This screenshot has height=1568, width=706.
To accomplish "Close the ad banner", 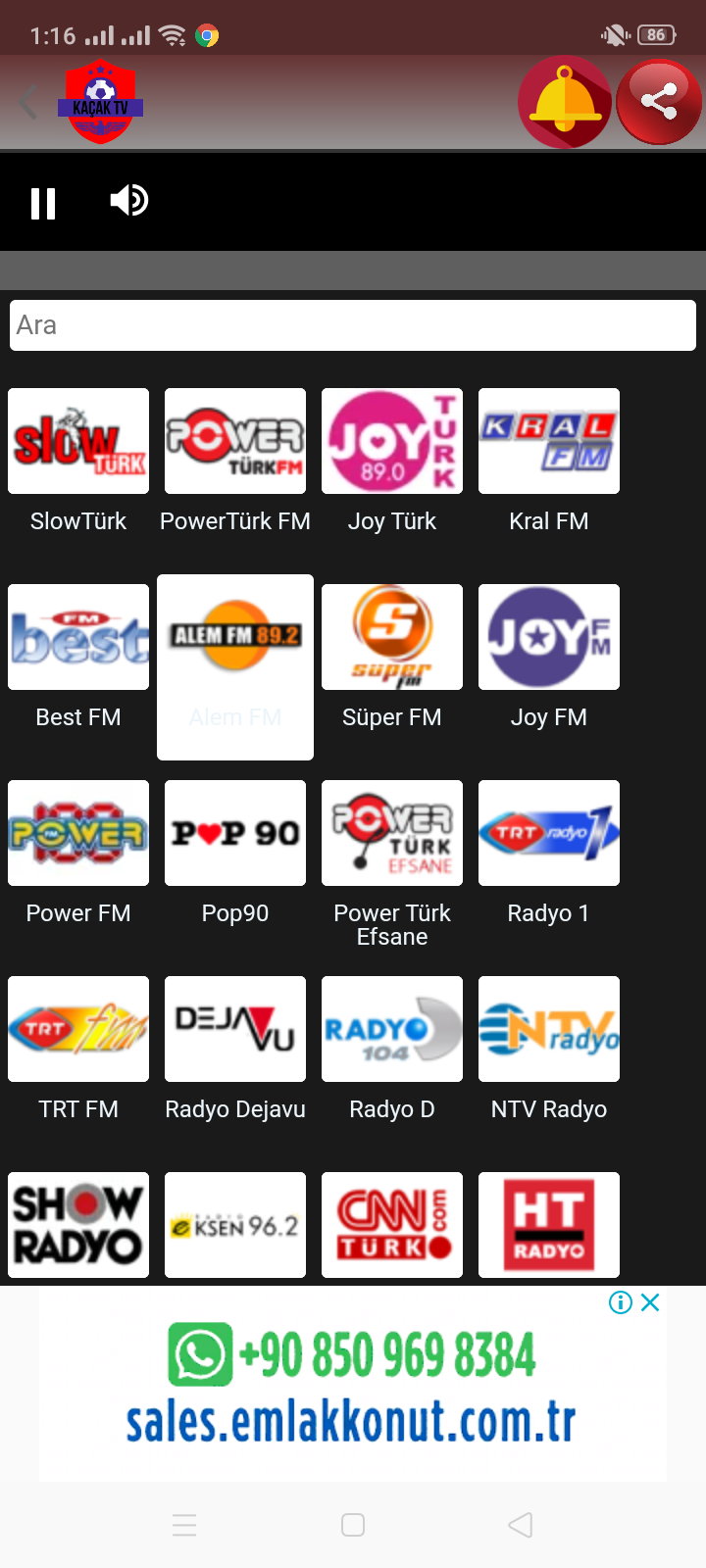I will click(650, 1302).
